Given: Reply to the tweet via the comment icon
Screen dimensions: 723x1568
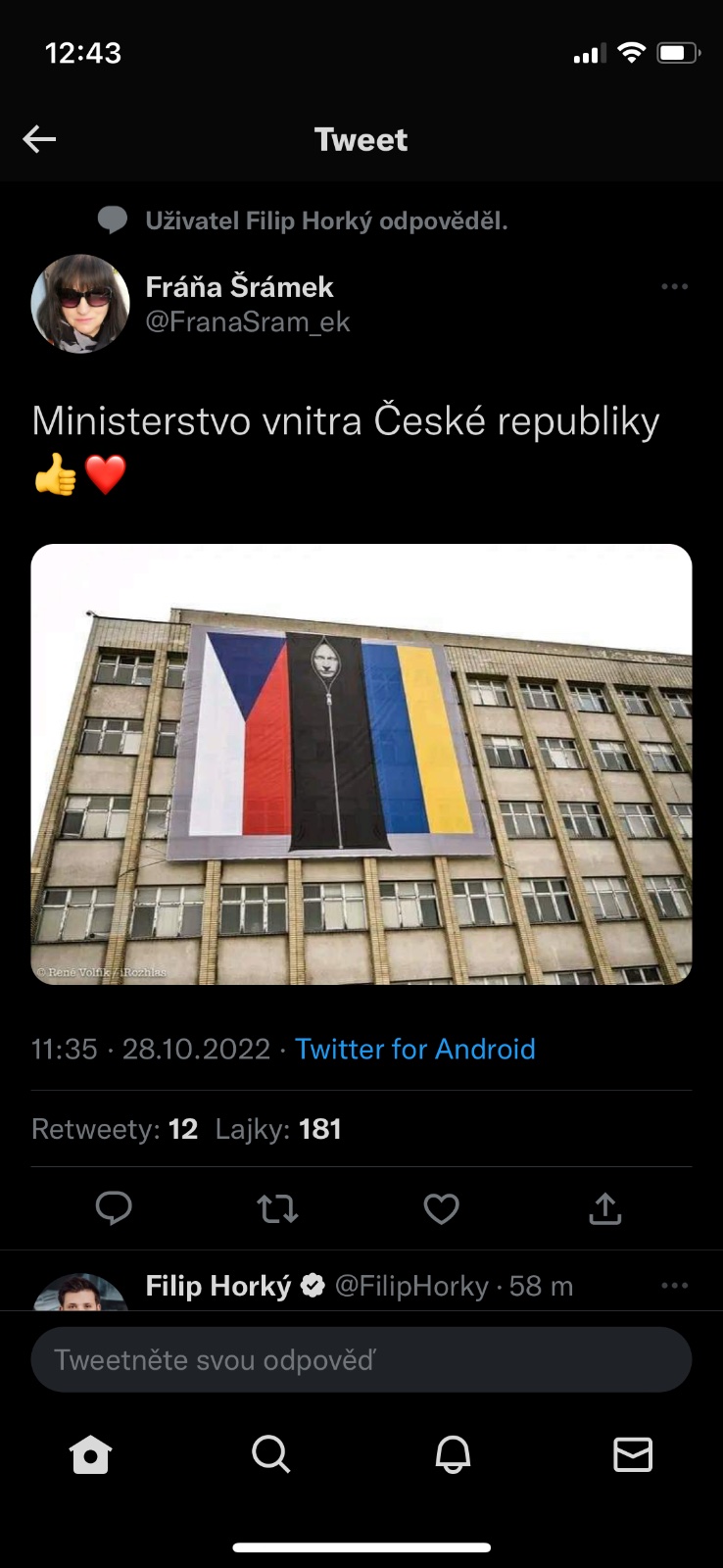Looking at the screenshot, I should pos(114,1208).
